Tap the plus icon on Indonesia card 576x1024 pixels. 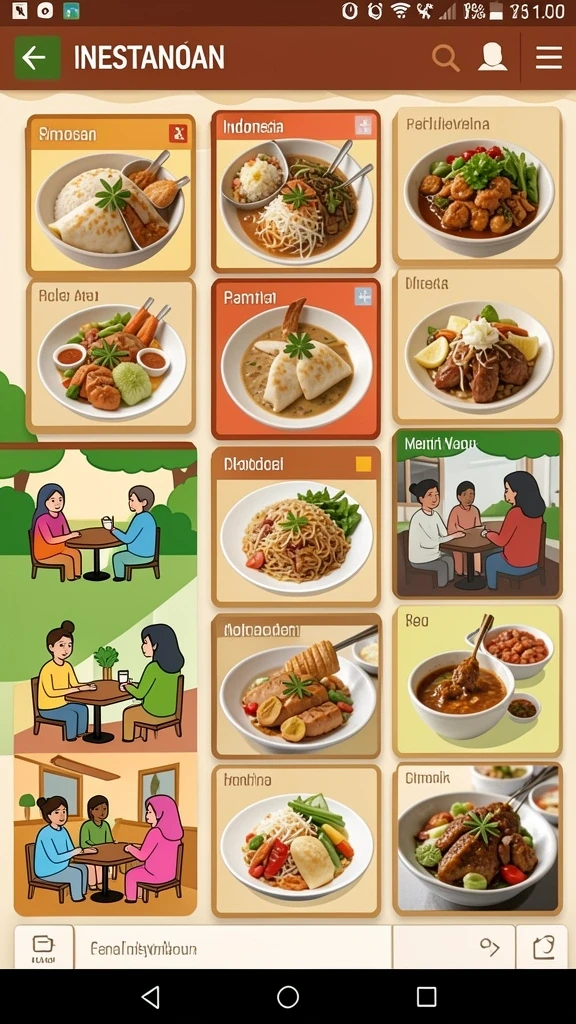[x=363, y=126]
